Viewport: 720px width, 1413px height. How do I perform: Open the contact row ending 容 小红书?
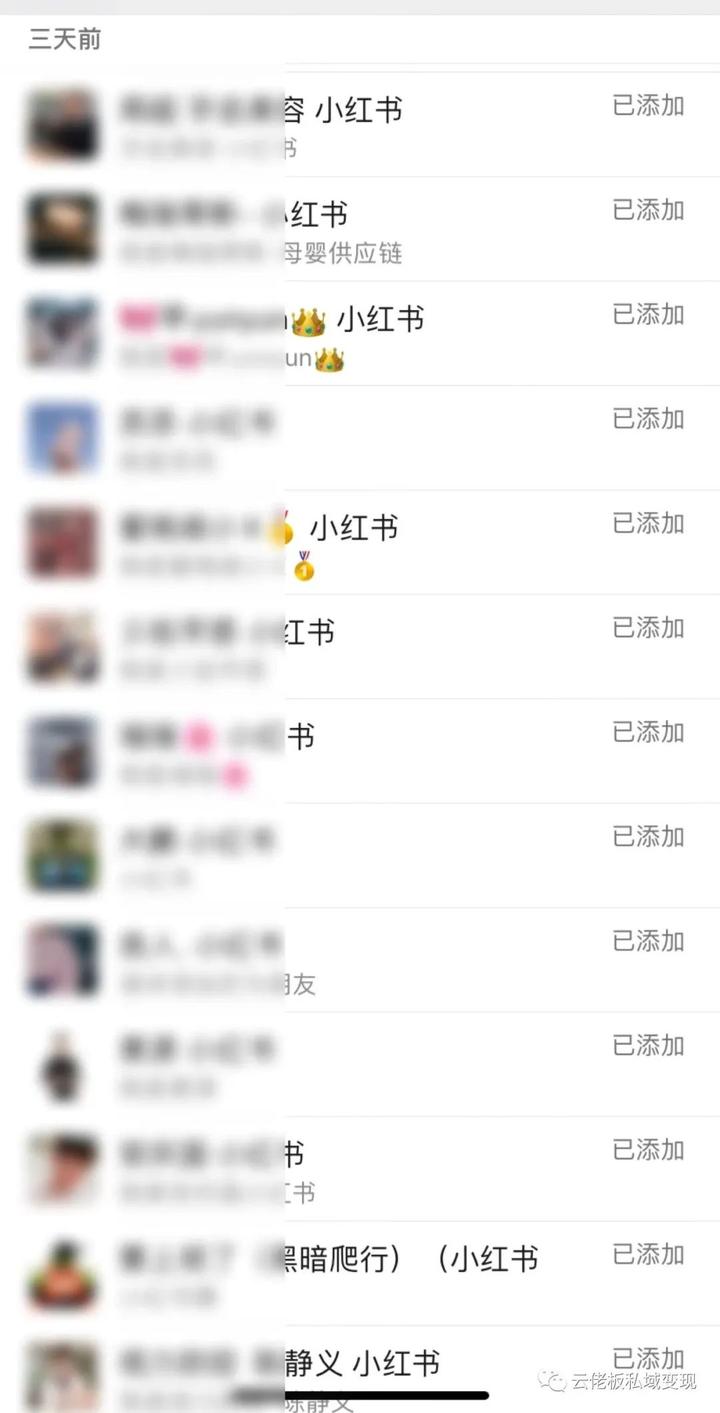click(x=360, y=125)
